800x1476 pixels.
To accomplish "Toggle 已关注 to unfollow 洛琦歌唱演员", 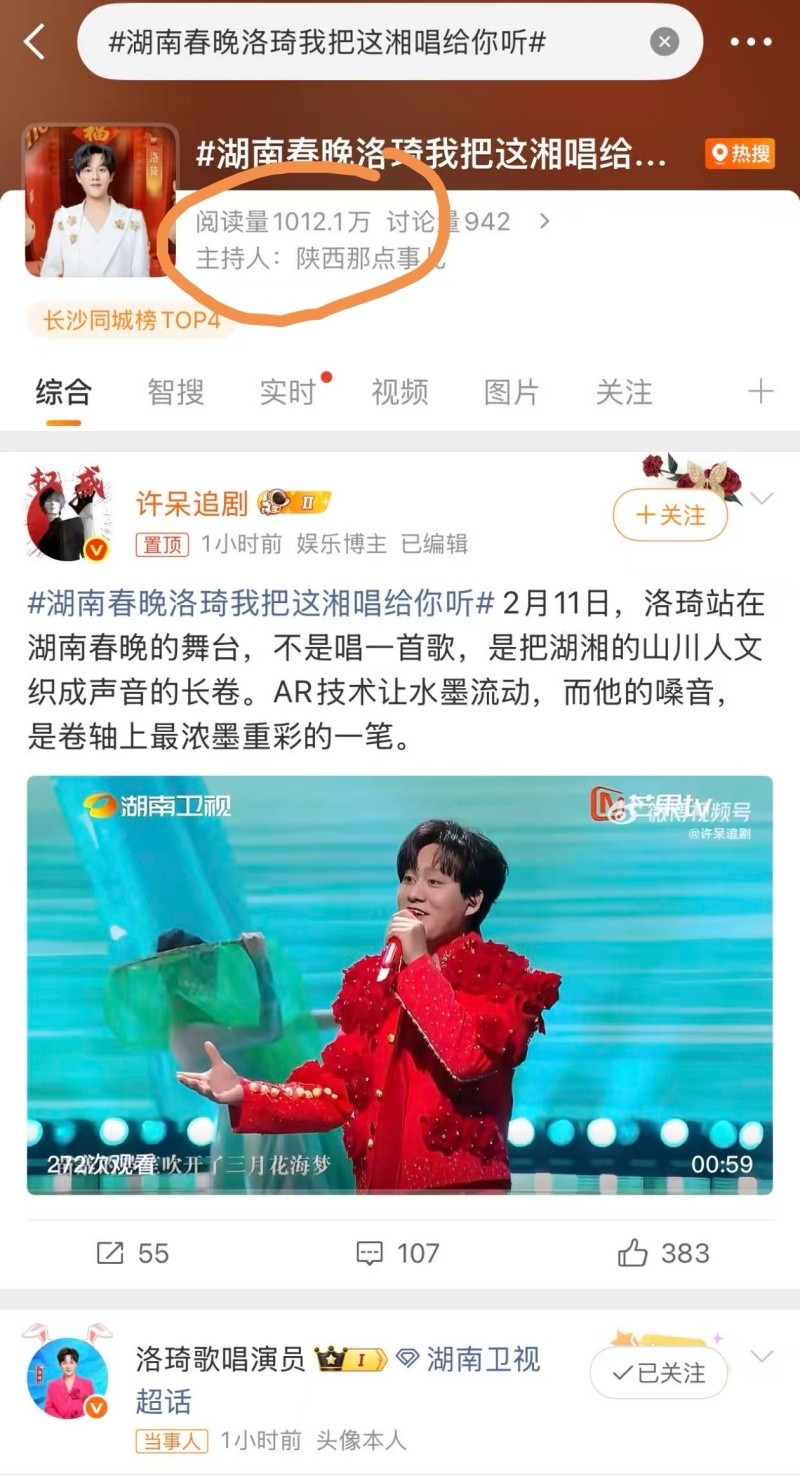I will 657,1374.
